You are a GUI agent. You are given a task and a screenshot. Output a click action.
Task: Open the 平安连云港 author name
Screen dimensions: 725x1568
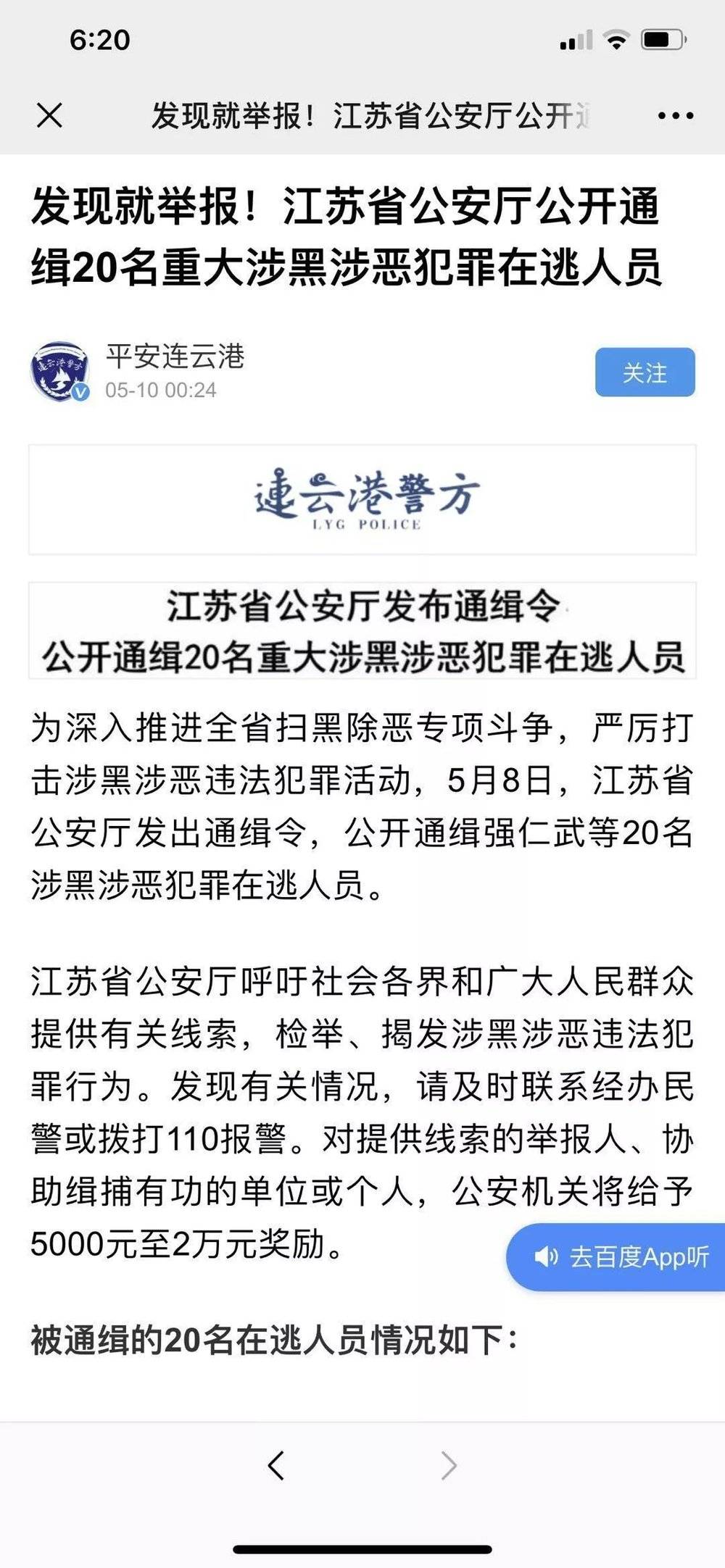pyautogui.click(x=175, y=357)
